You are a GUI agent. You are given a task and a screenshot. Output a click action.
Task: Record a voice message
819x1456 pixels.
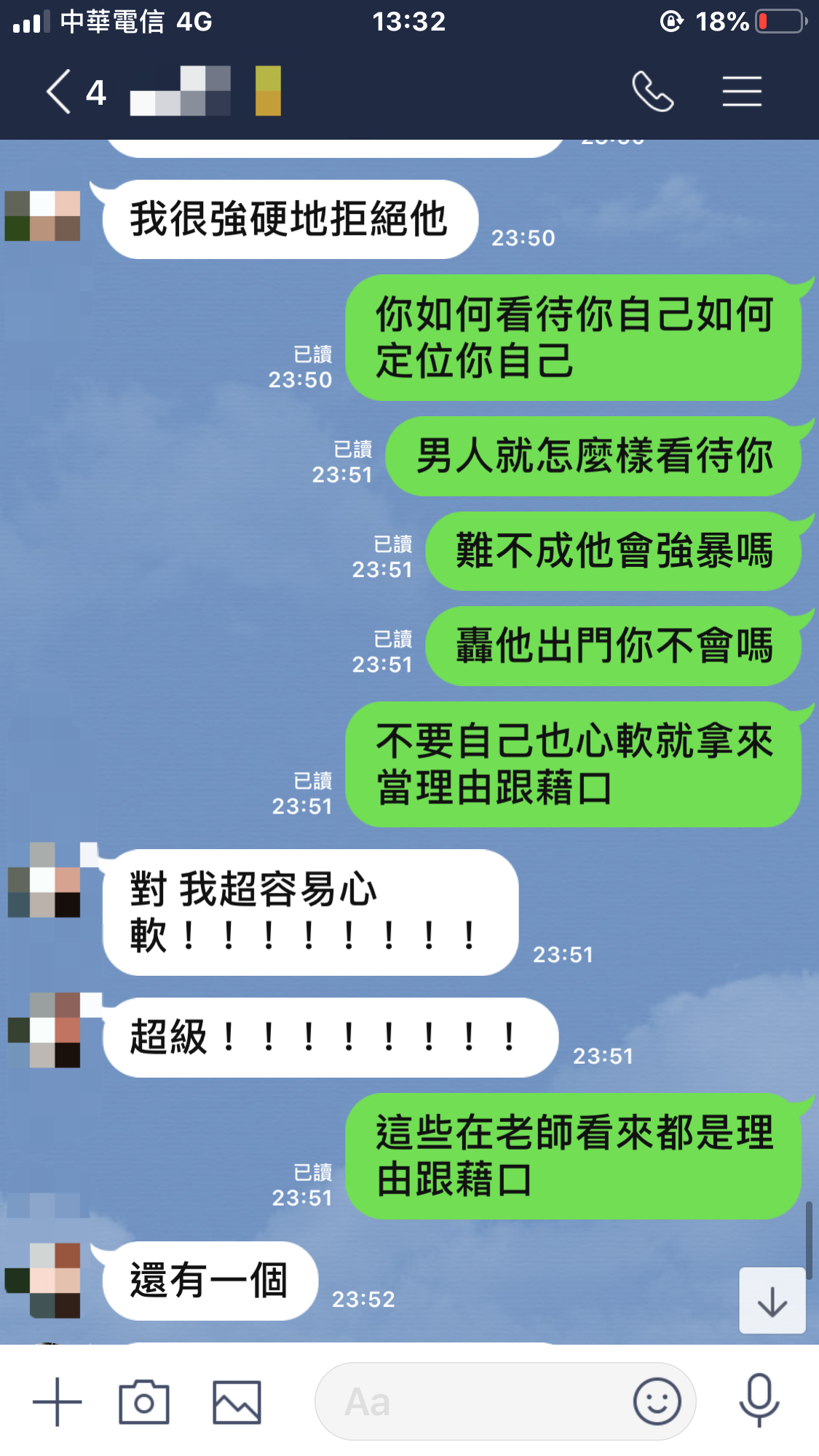click(x=759, y=1400)
